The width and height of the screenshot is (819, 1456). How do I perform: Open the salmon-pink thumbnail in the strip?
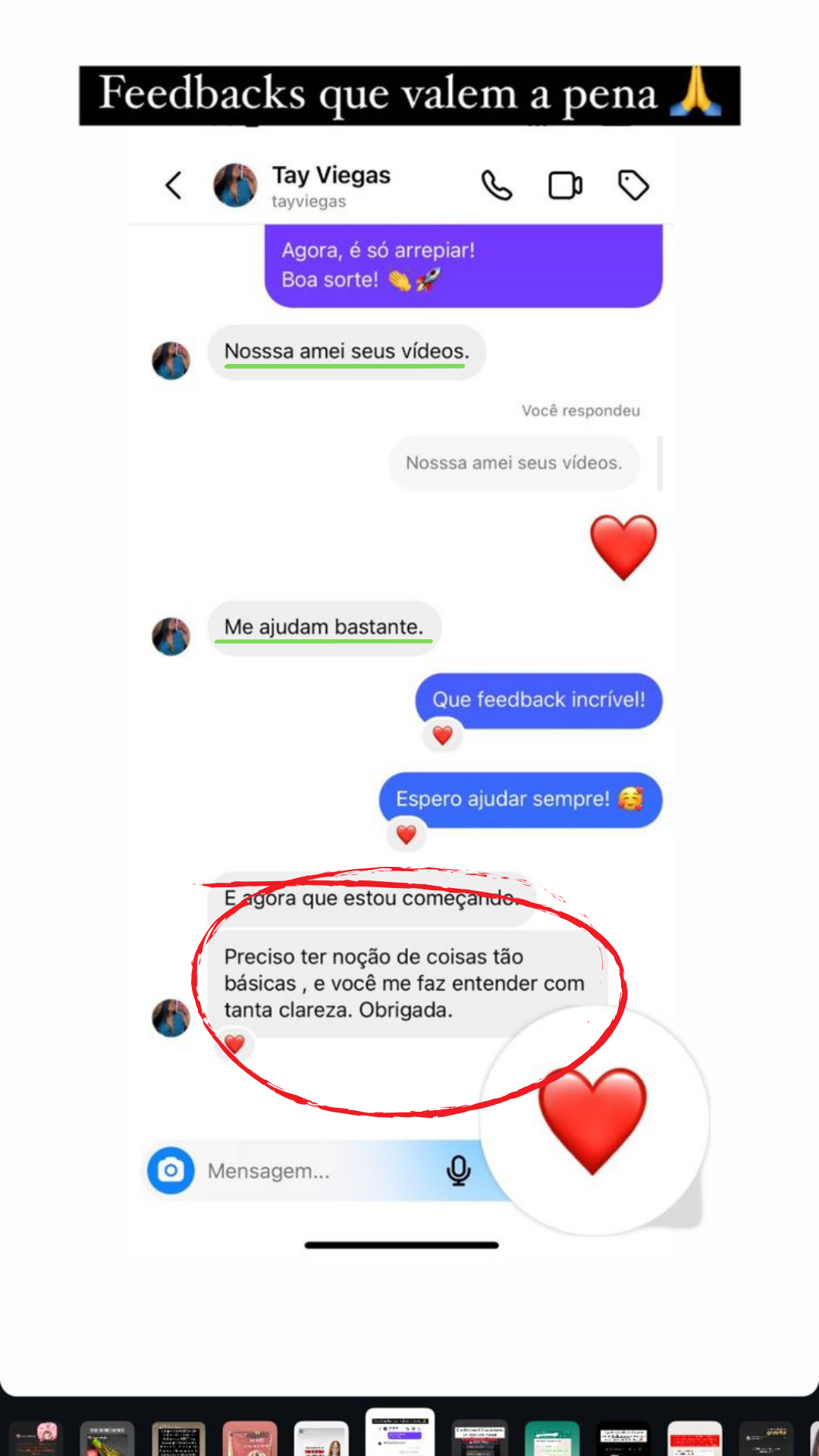click(x=250, y=1439)
